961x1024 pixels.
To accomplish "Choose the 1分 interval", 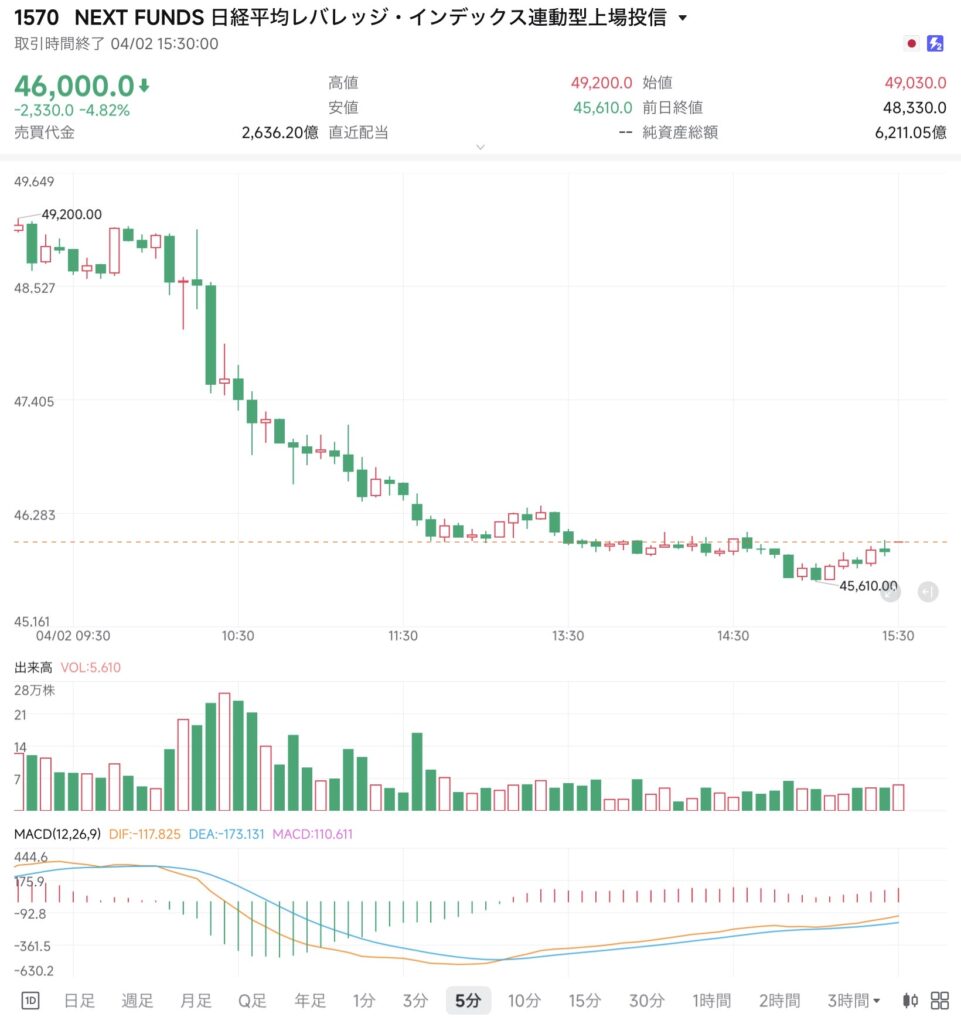I will point(364,1000).
